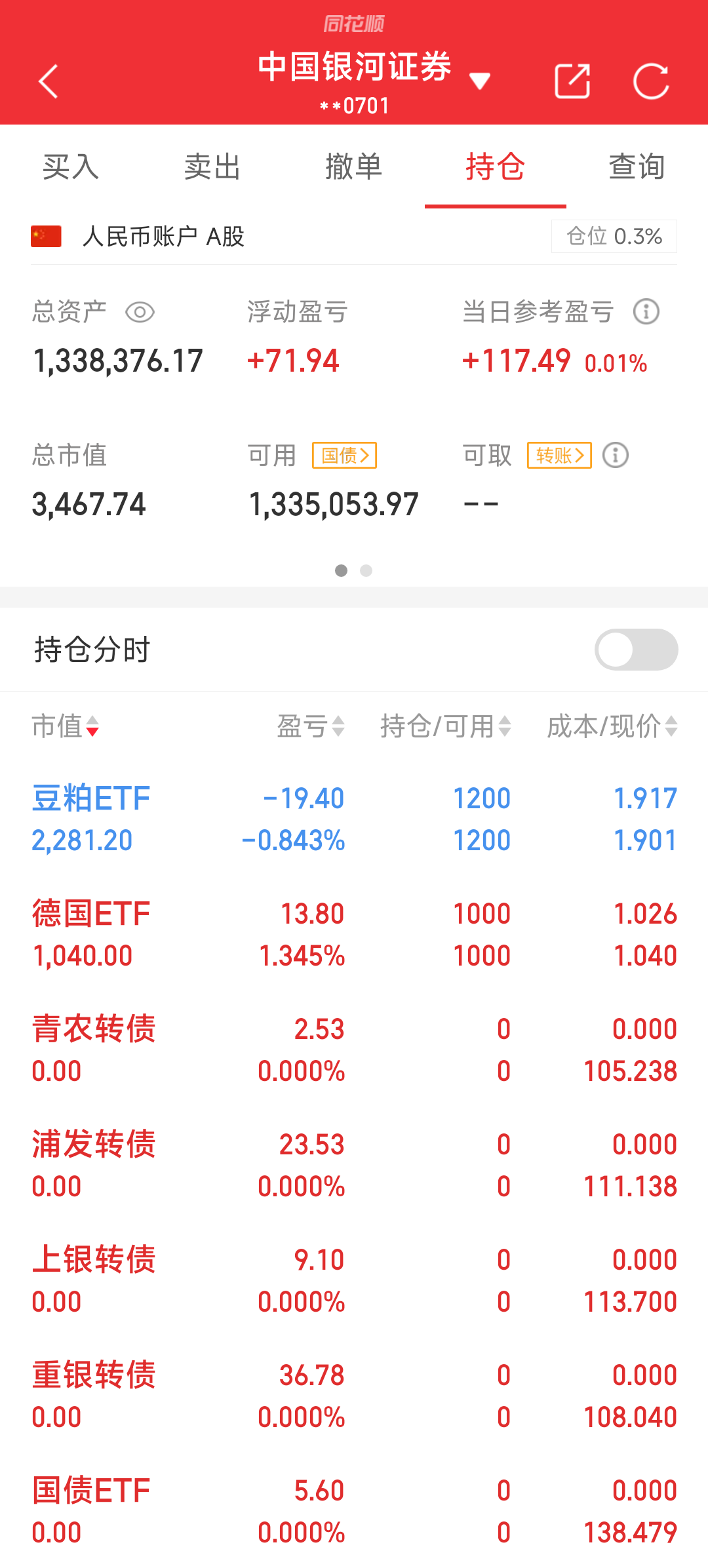Refresh the account data

651,81
